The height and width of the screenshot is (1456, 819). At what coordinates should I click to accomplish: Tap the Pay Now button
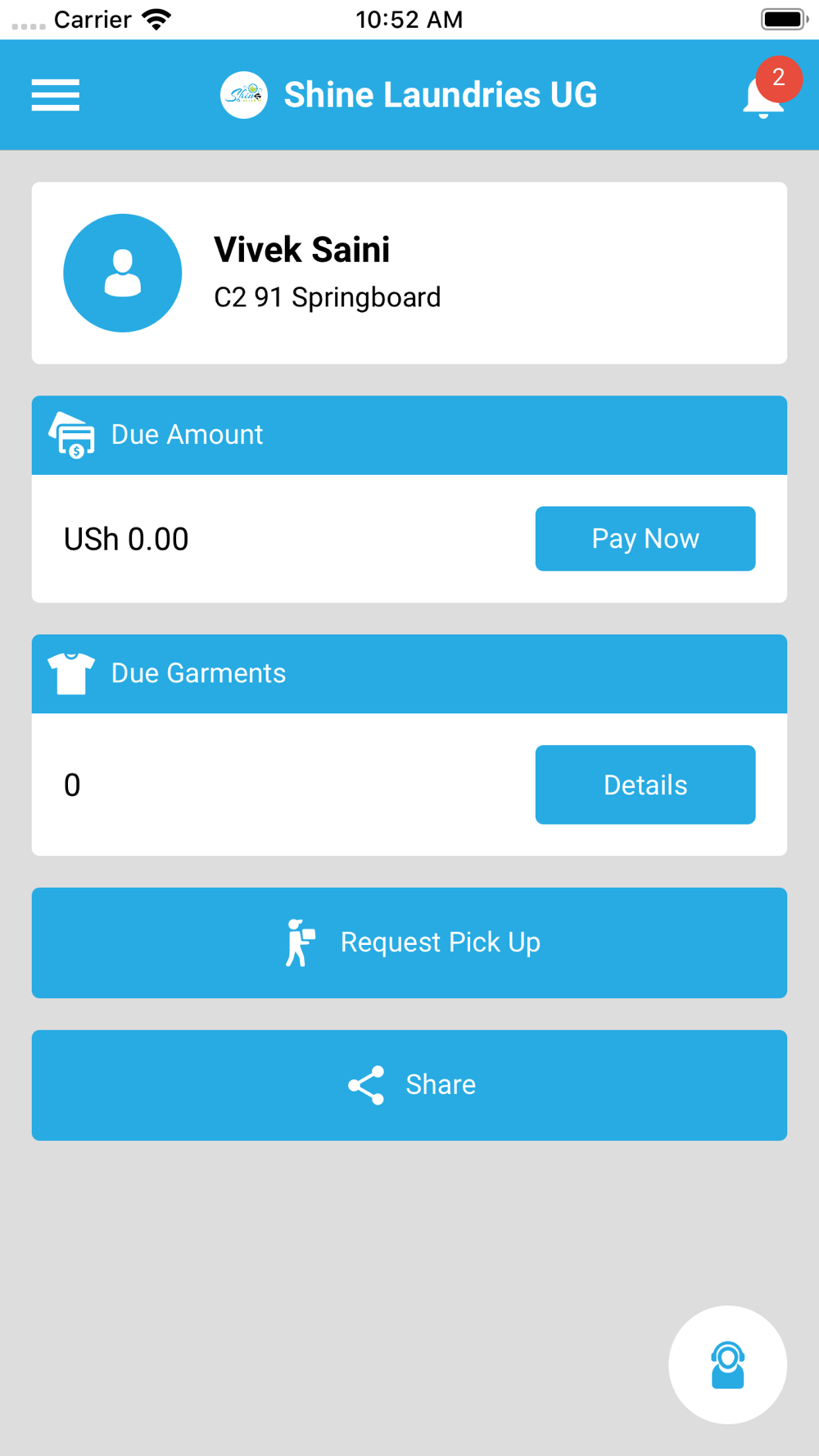pyautogui.click(x=645, y=539)
